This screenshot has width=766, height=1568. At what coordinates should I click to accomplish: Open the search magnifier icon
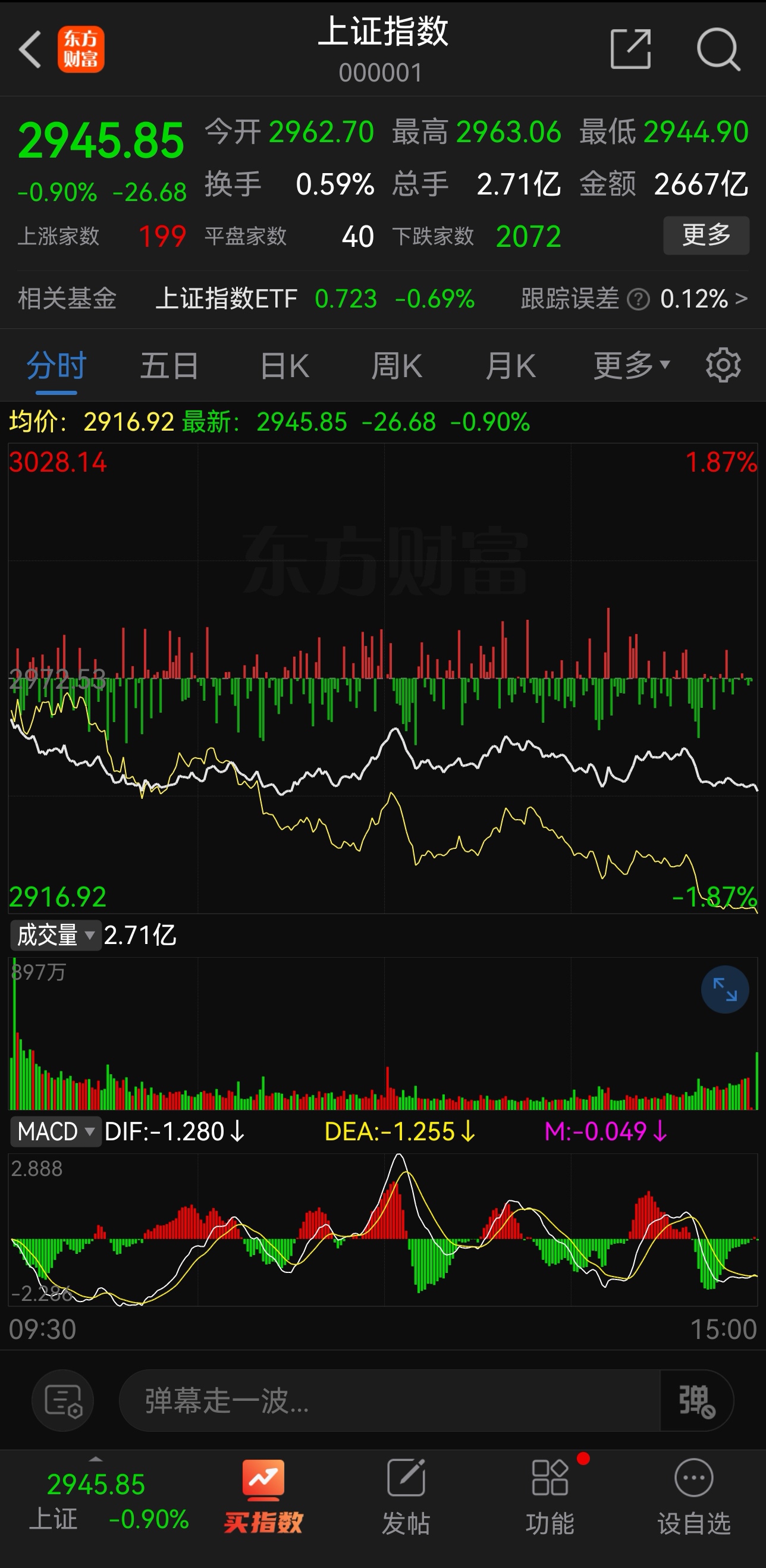pyautogui.click(x=718, y=49)
